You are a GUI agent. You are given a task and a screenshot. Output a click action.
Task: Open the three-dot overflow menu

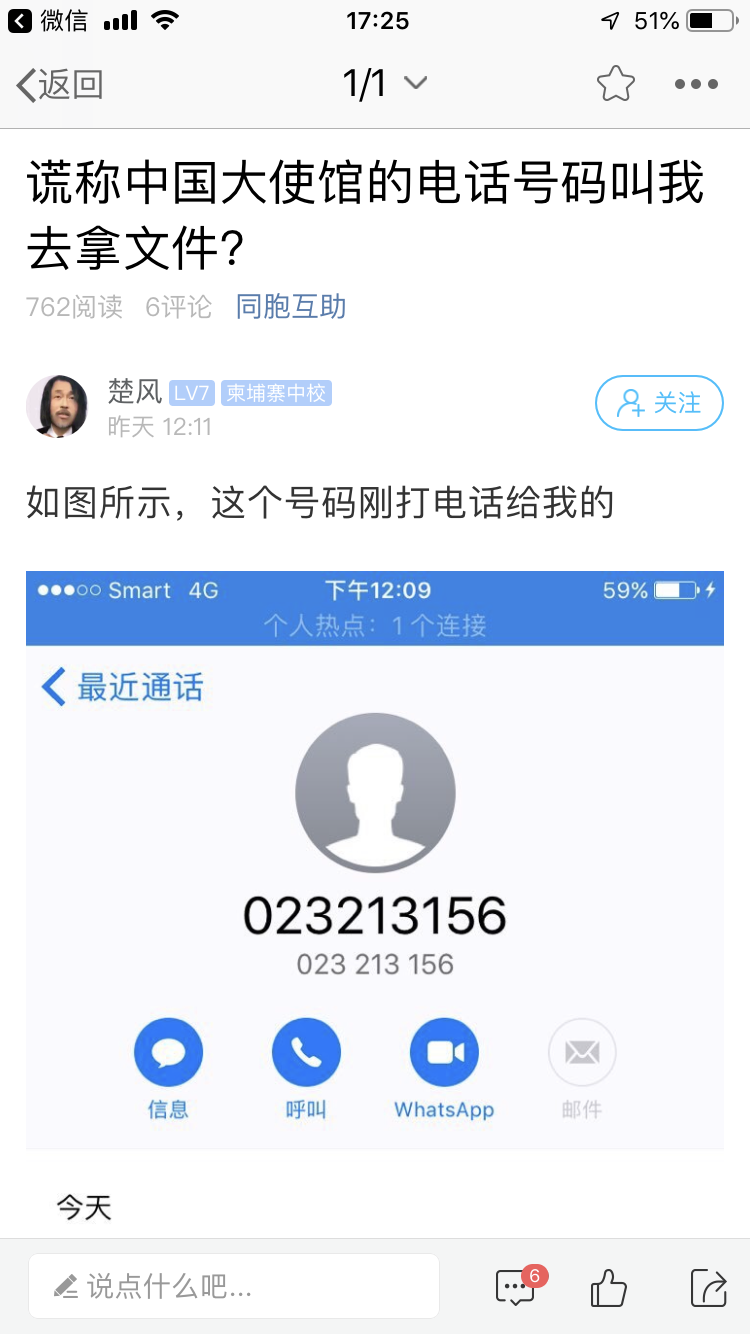(x=696, y=85)
